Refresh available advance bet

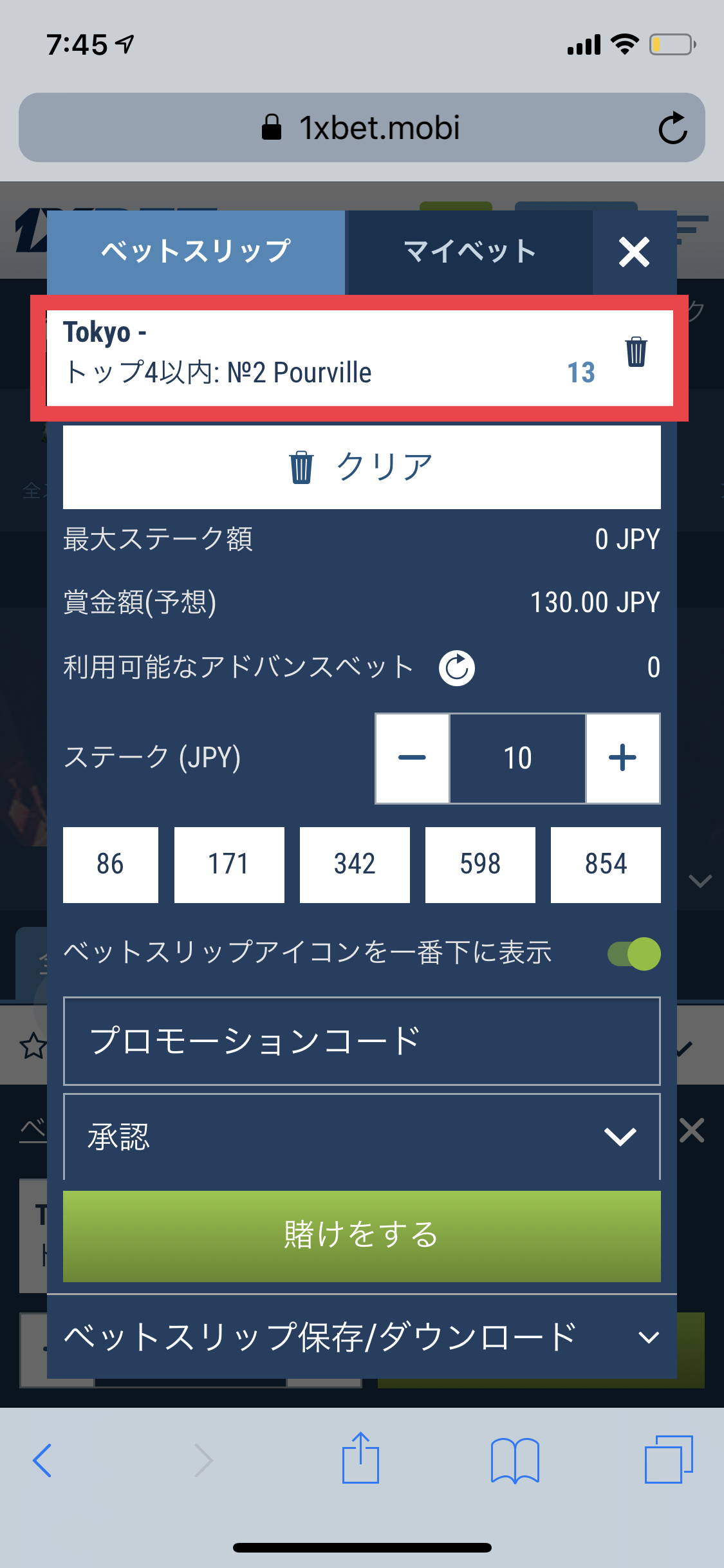pos(456,668)
